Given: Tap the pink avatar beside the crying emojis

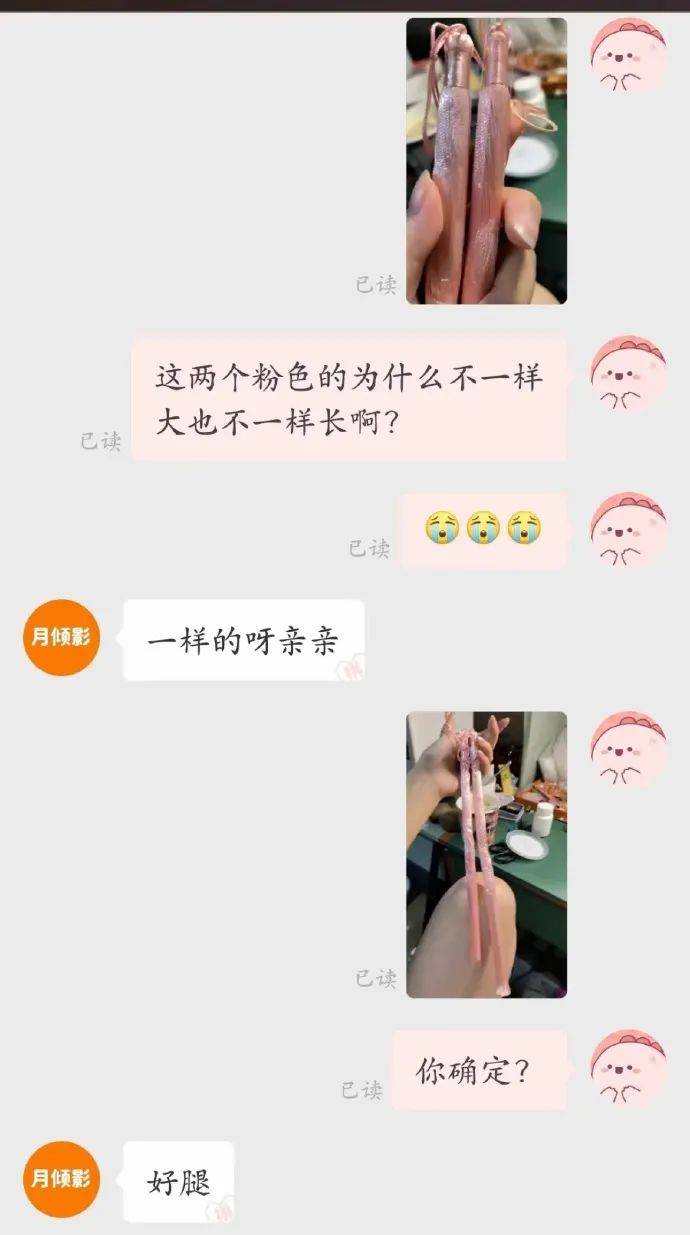Looking at the screenshot, I should tap(628, 530).
